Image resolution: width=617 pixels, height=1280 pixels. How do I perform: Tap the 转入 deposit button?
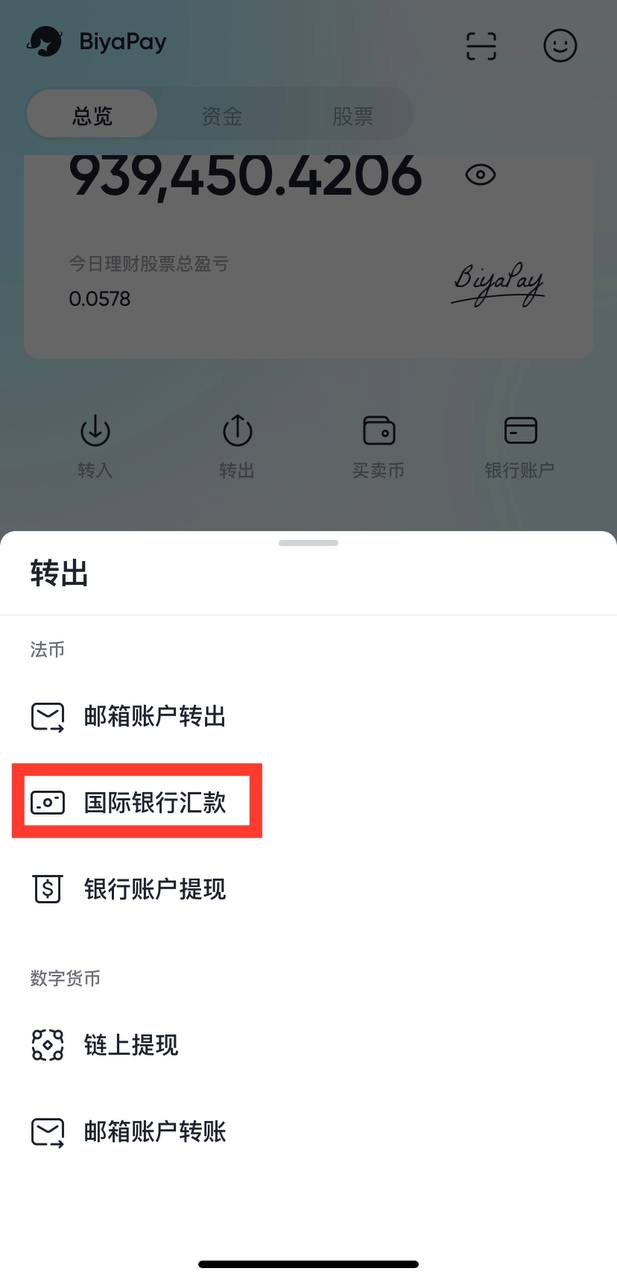95,445
